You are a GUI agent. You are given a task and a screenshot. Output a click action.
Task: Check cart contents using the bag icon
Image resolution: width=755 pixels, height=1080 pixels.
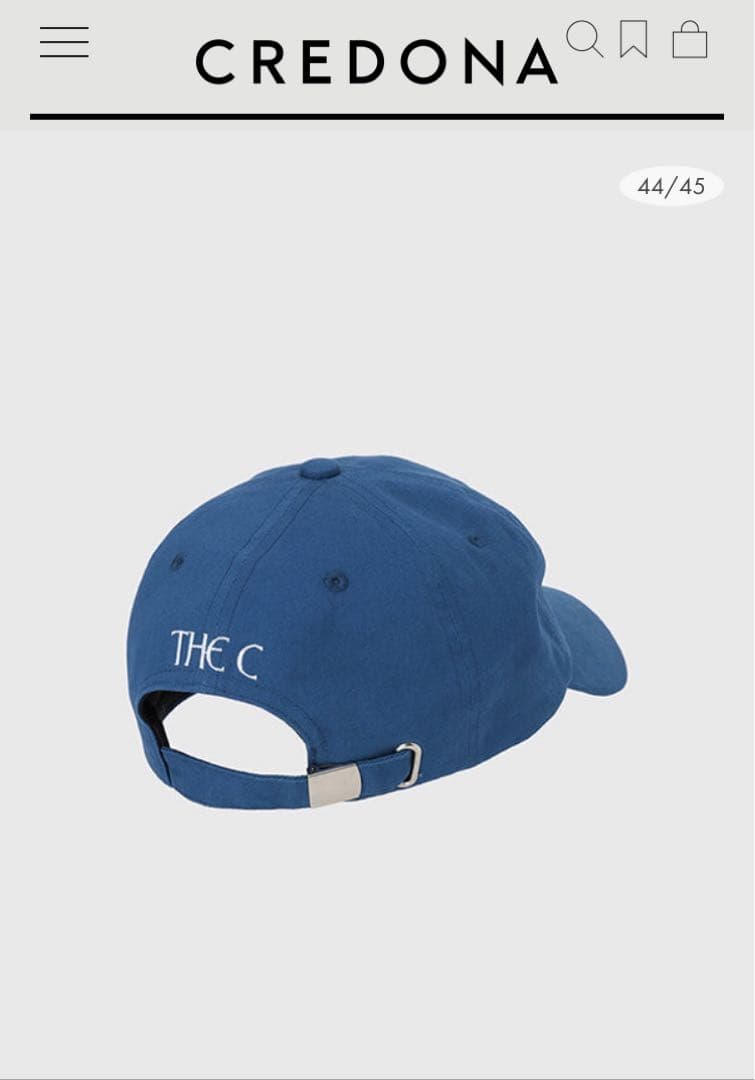690,42
